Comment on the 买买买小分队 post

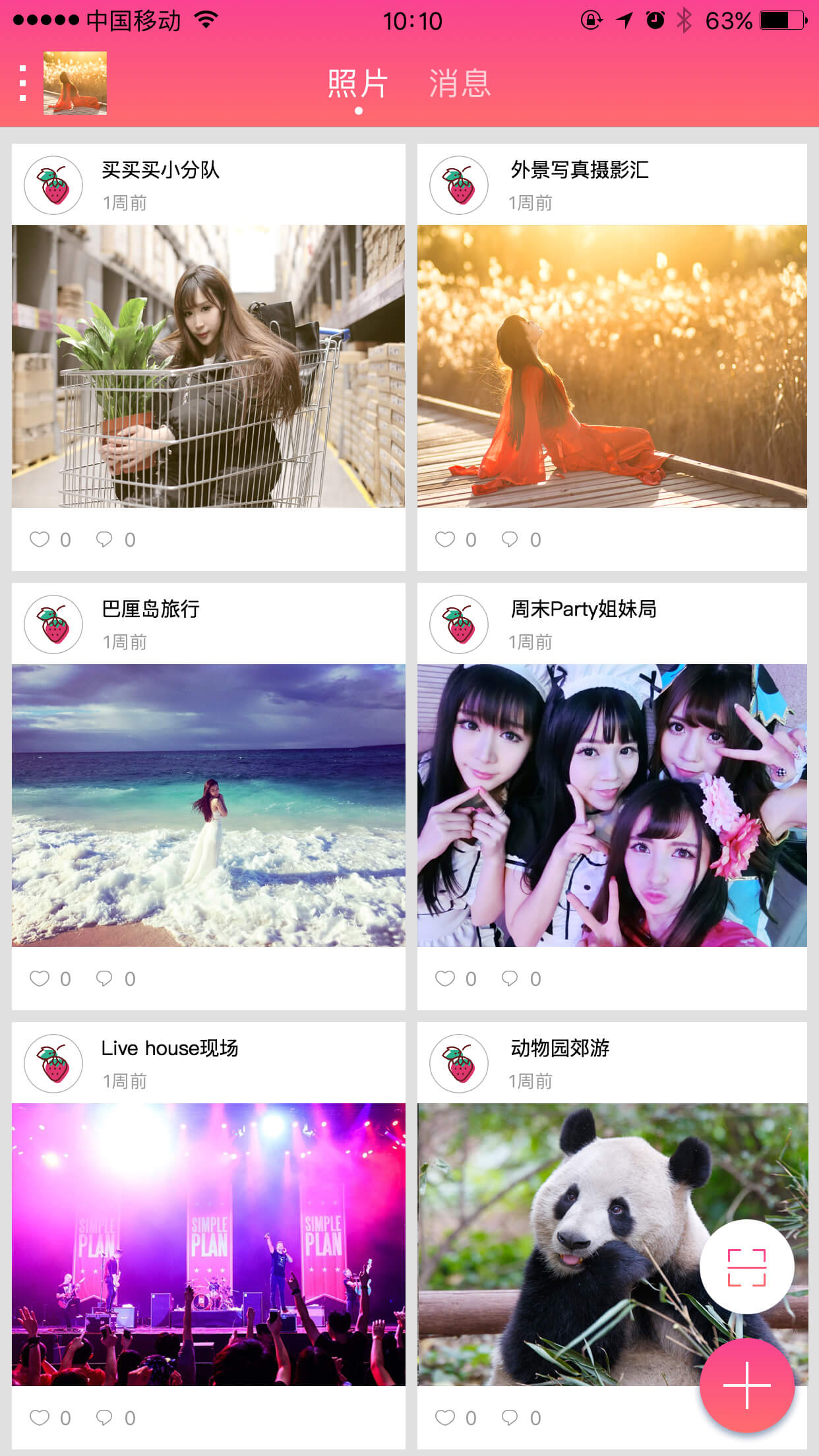(x=104, y=539)
